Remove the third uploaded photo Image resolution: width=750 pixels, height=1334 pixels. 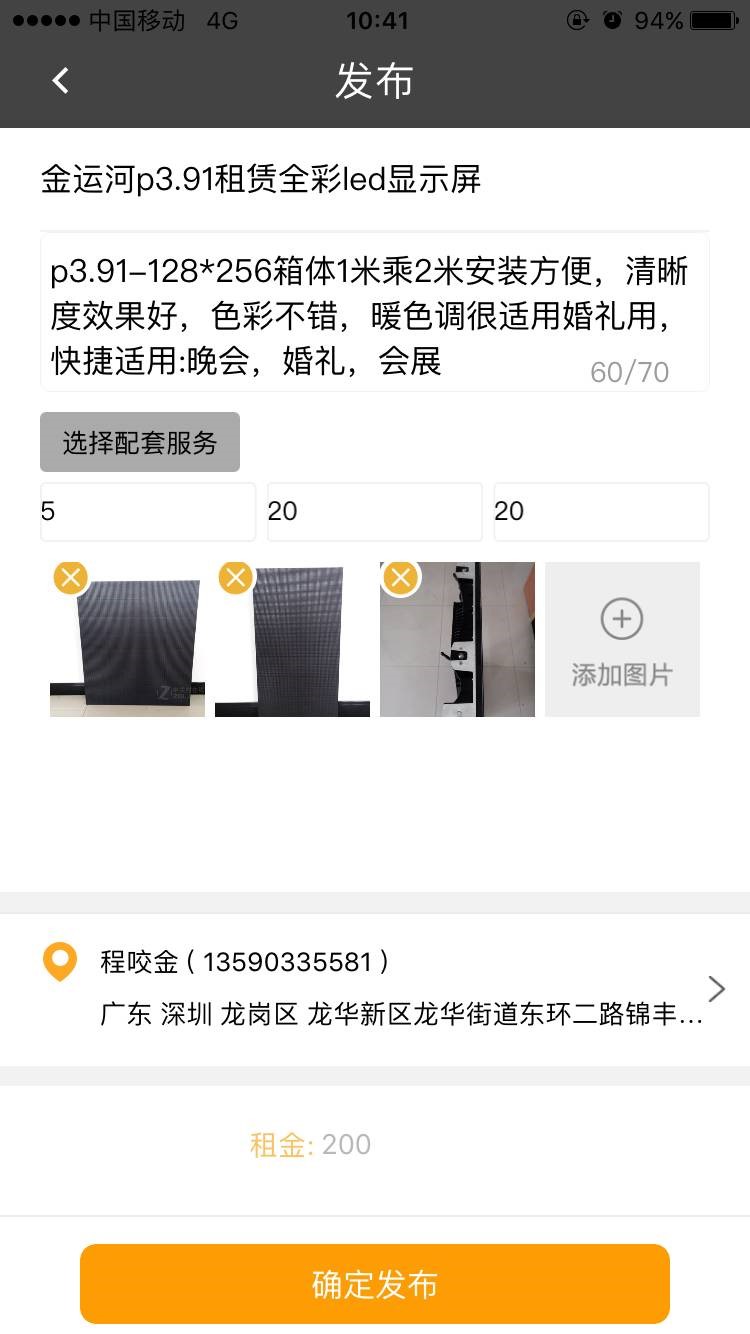click(x=401, y=577)
